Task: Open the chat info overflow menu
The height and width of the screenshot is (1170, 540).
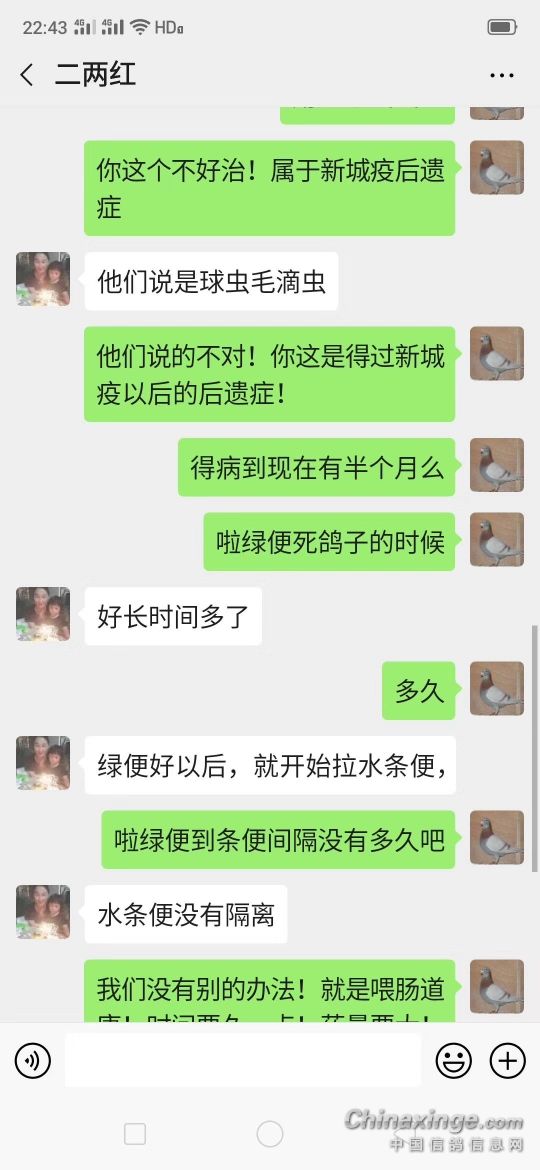Action: pos(501,75)
